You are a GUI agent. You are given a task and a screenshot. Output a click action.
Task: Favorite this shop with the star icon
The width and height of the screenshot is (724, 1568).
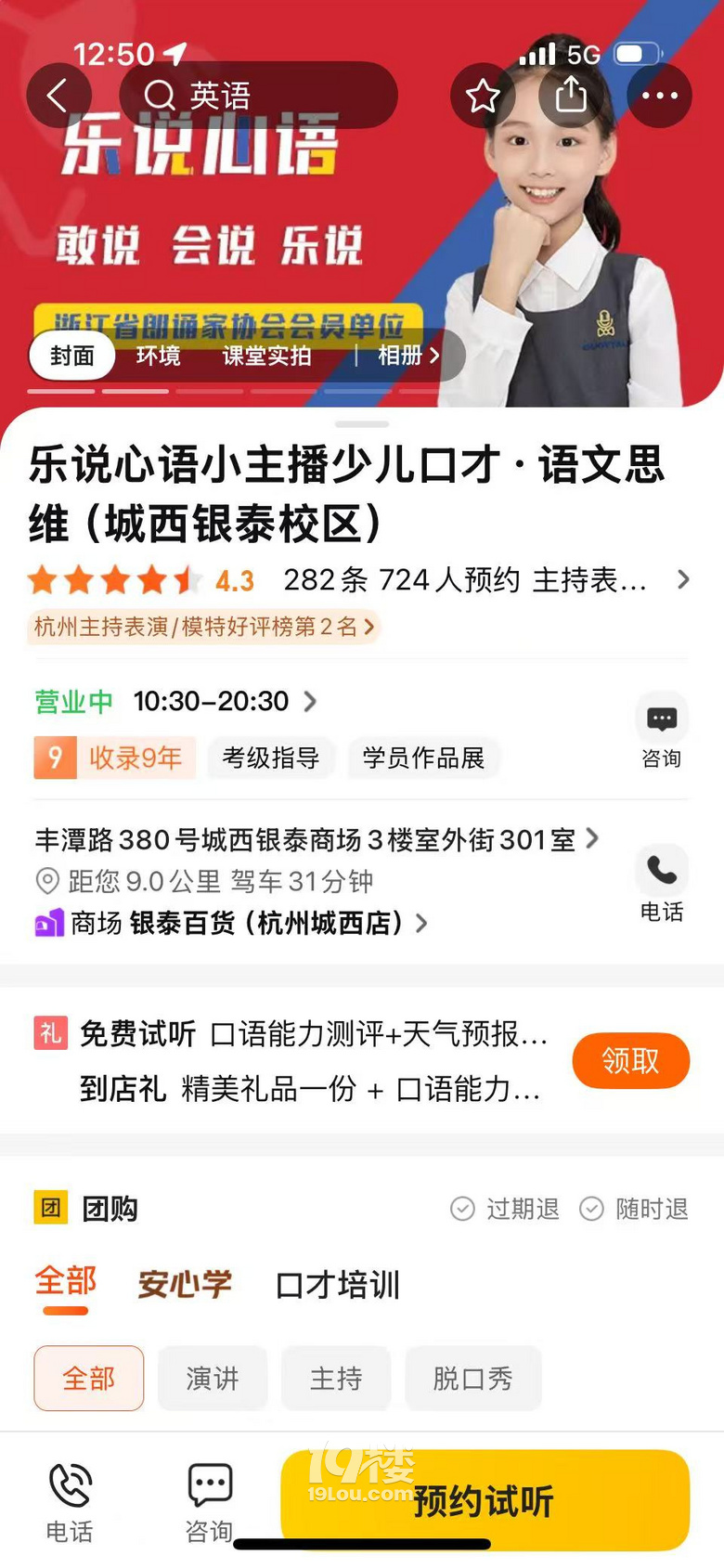tap(483, 96)
